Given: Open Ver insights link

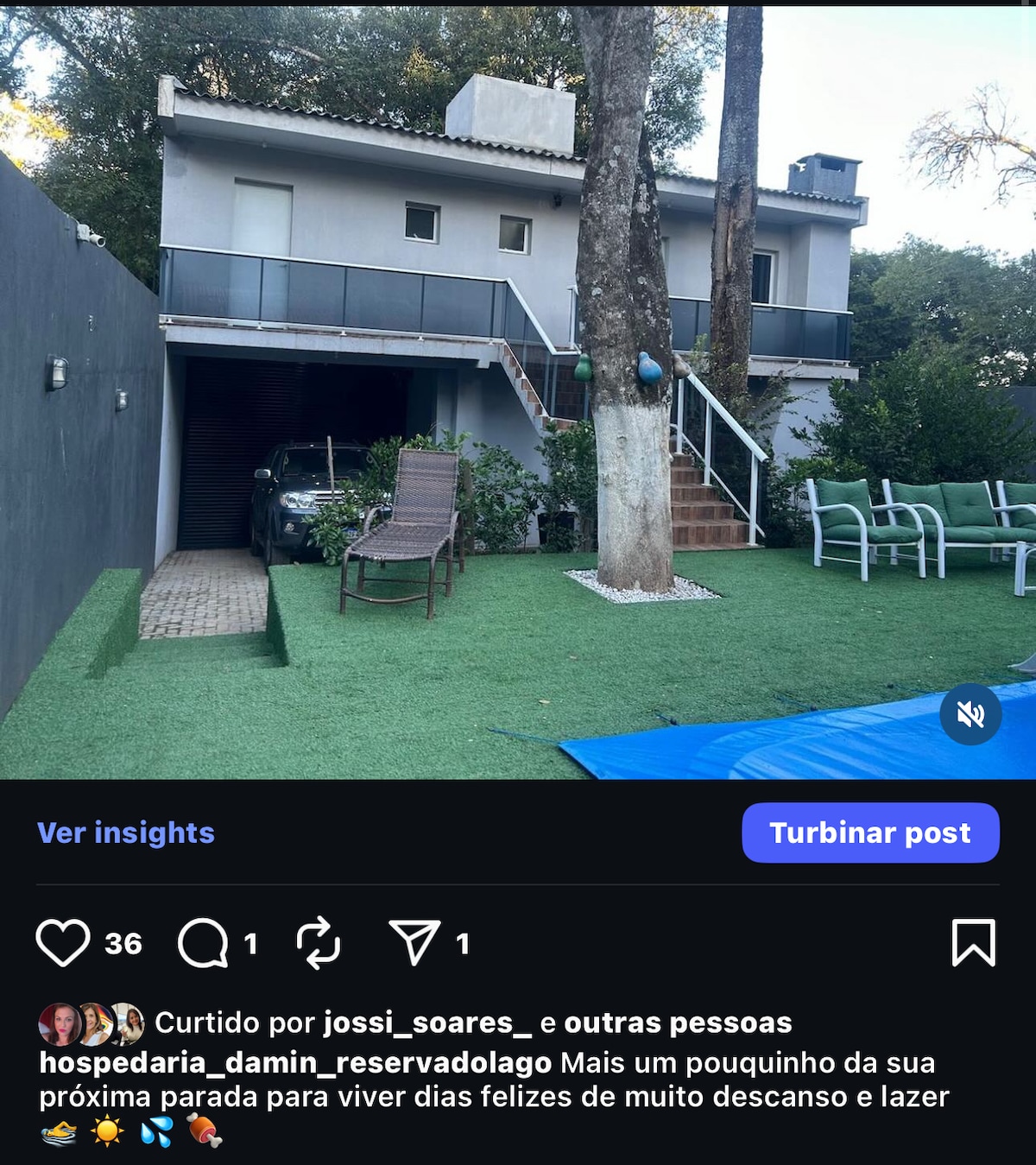Looking at the screenshot, I should click(x=126, y=833).
